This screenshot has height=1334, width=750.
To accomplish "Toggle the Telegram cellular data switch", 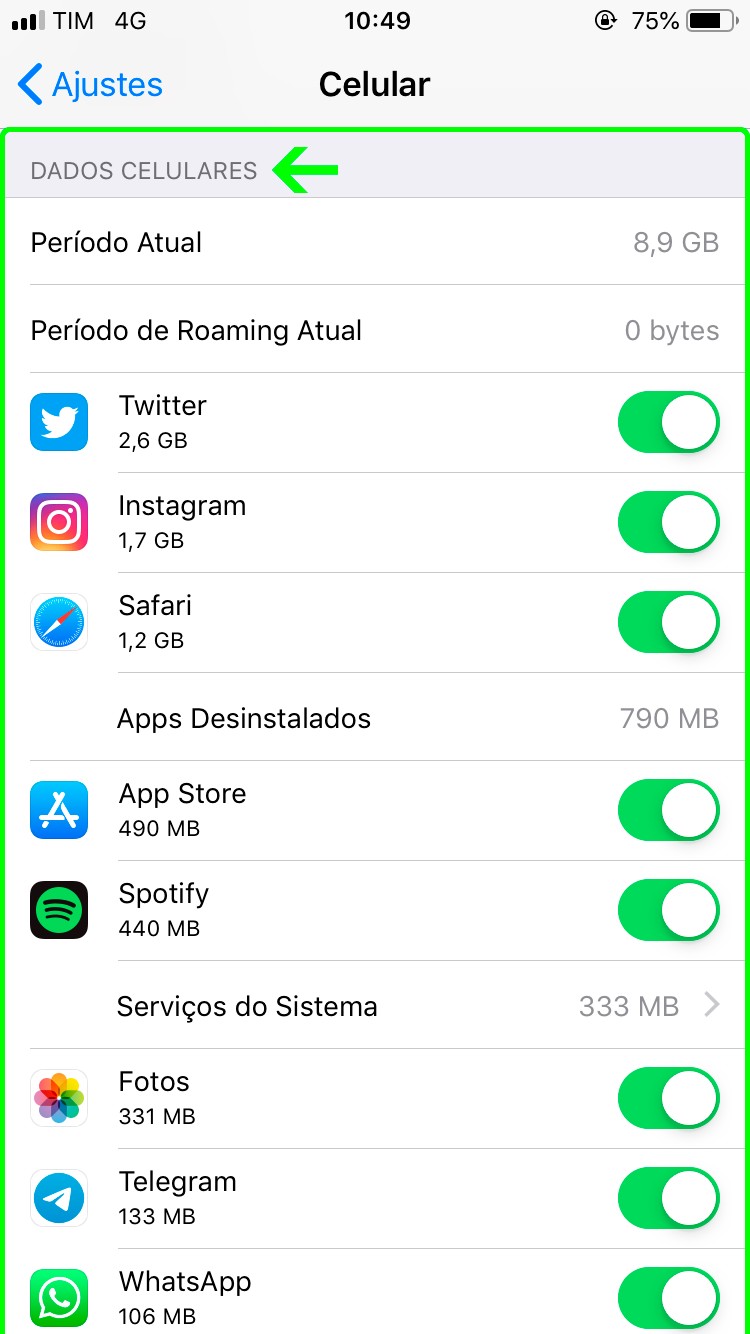I will [668, 1198].
